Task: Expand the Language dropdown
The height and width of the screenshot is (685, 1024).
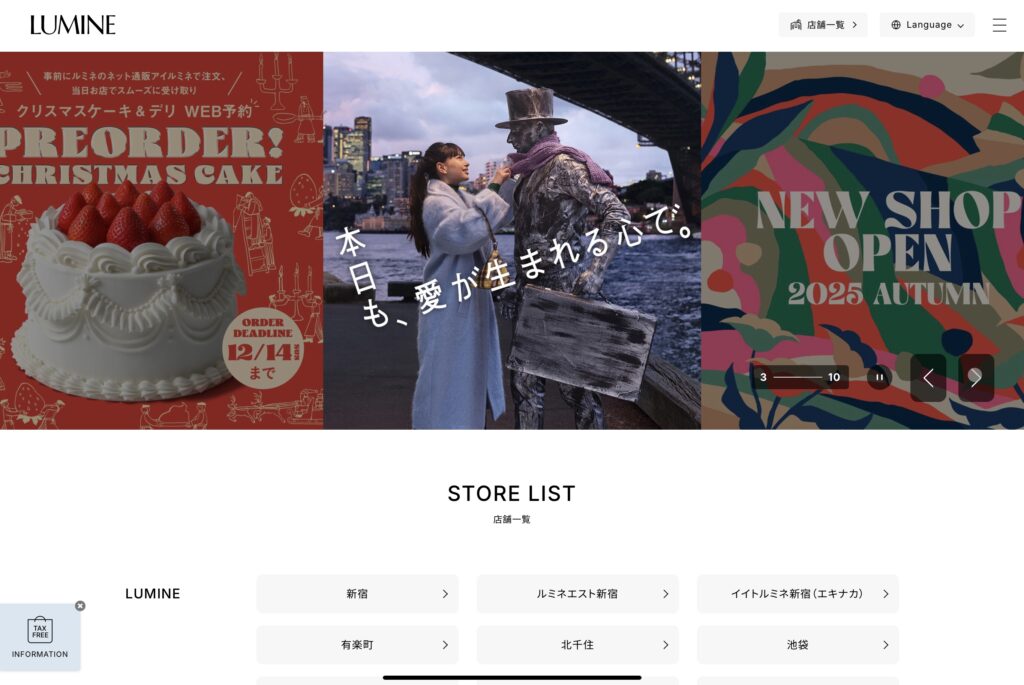Action: pyautogui.click(x=927, y=25)
